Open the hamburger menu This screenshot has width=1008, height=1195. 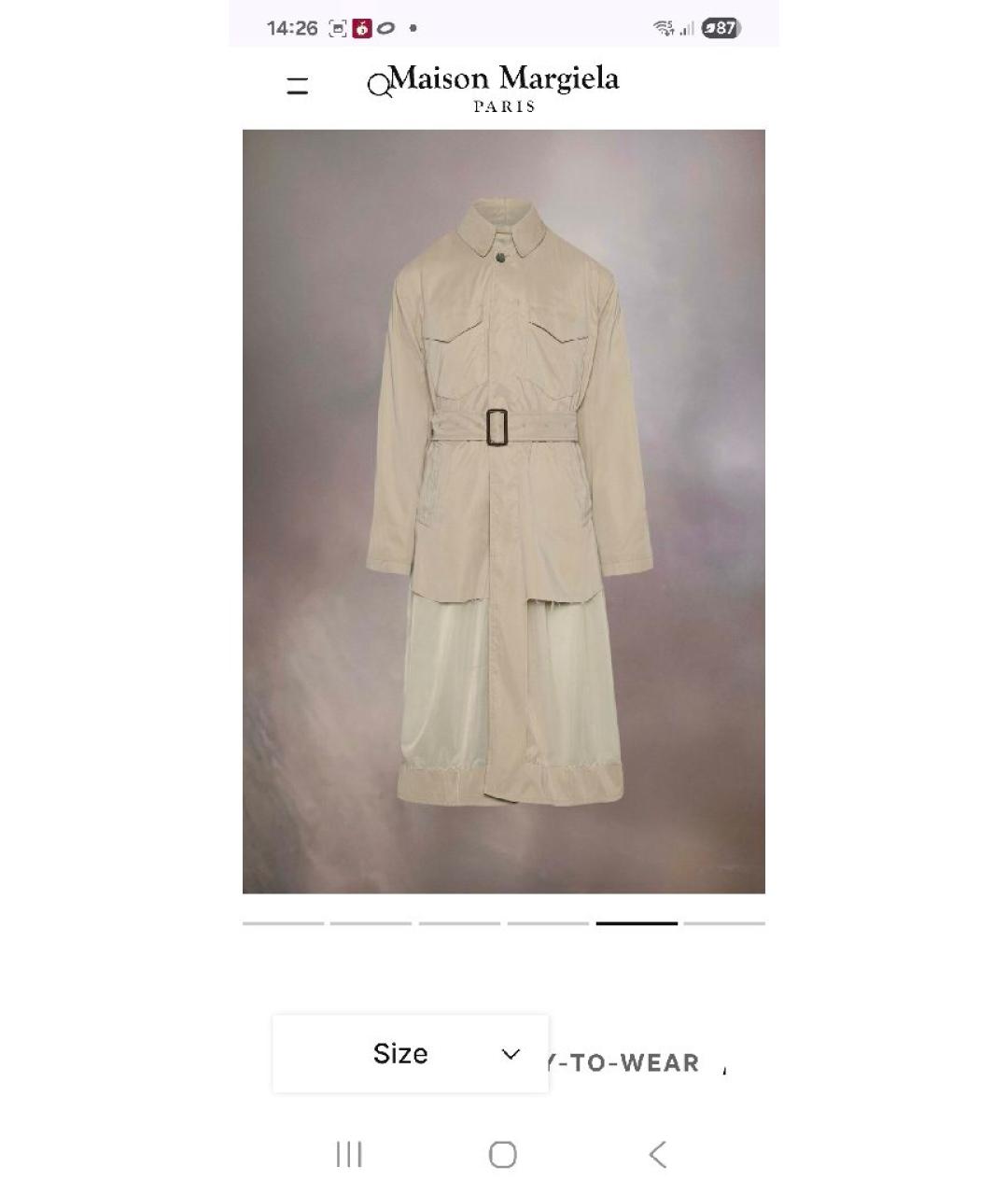[x=297, y=87]
